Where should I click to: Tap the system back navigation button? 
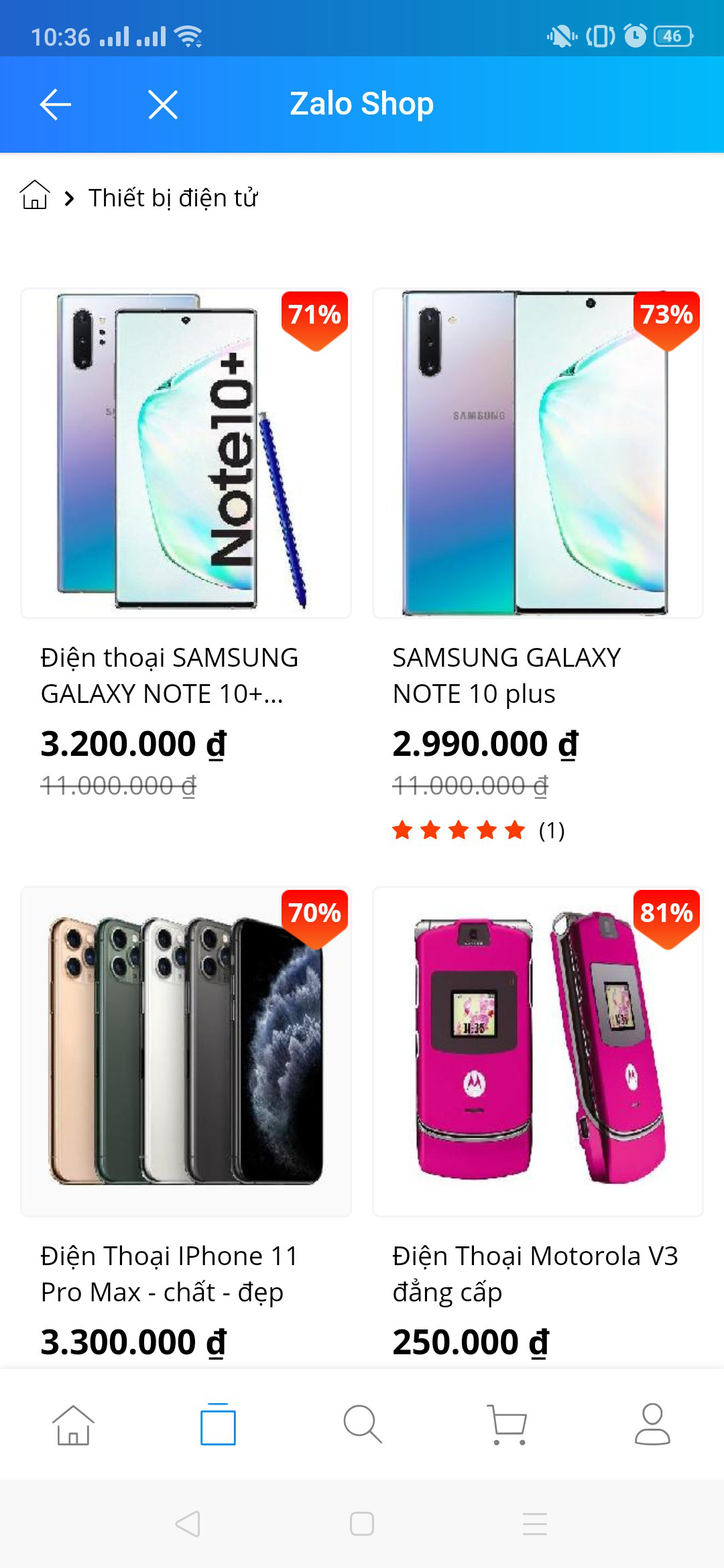click(x=188, y=1524)
